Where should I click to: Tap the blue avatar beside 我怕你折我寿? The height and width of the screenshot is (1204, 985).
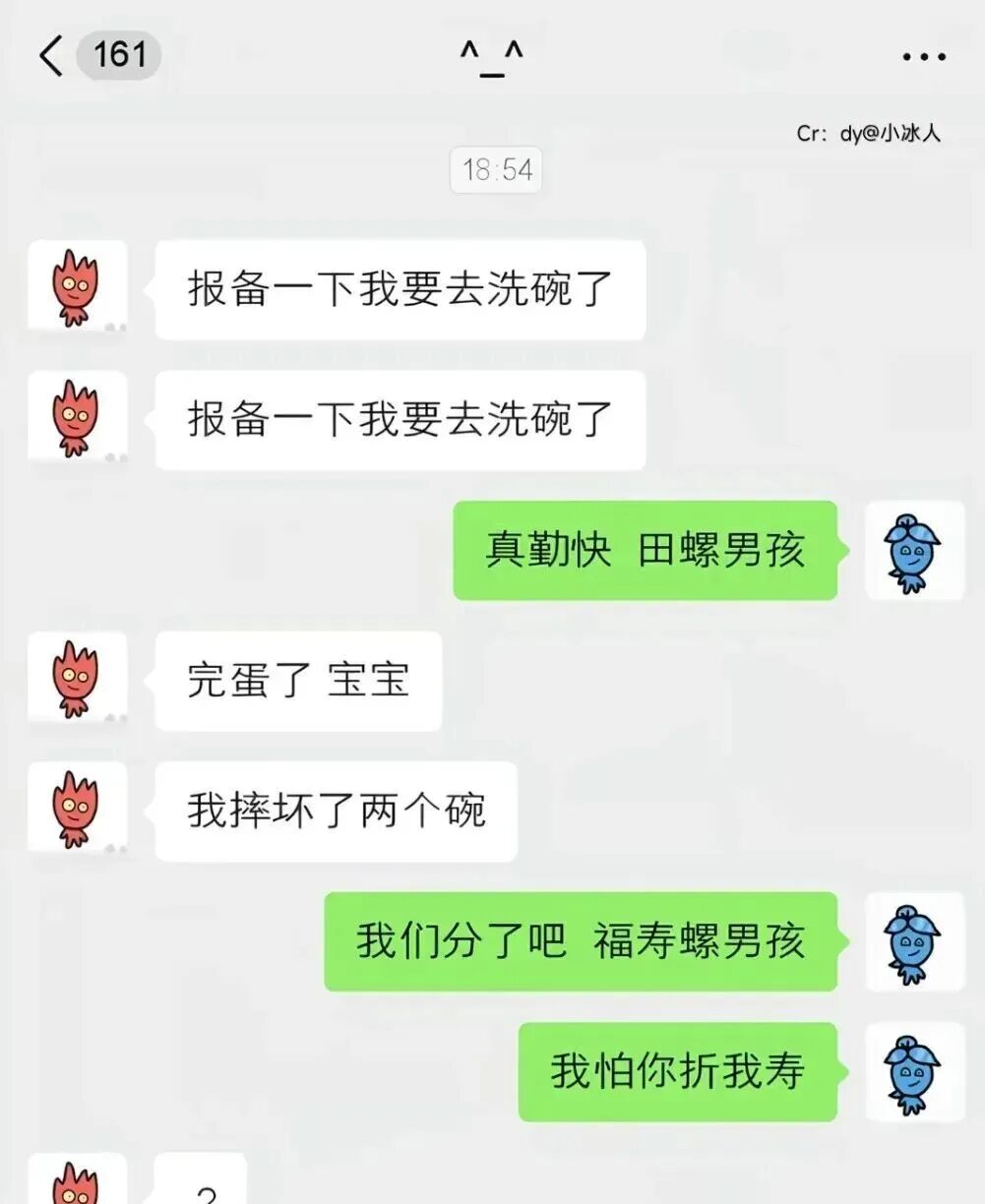(914, 1071)
